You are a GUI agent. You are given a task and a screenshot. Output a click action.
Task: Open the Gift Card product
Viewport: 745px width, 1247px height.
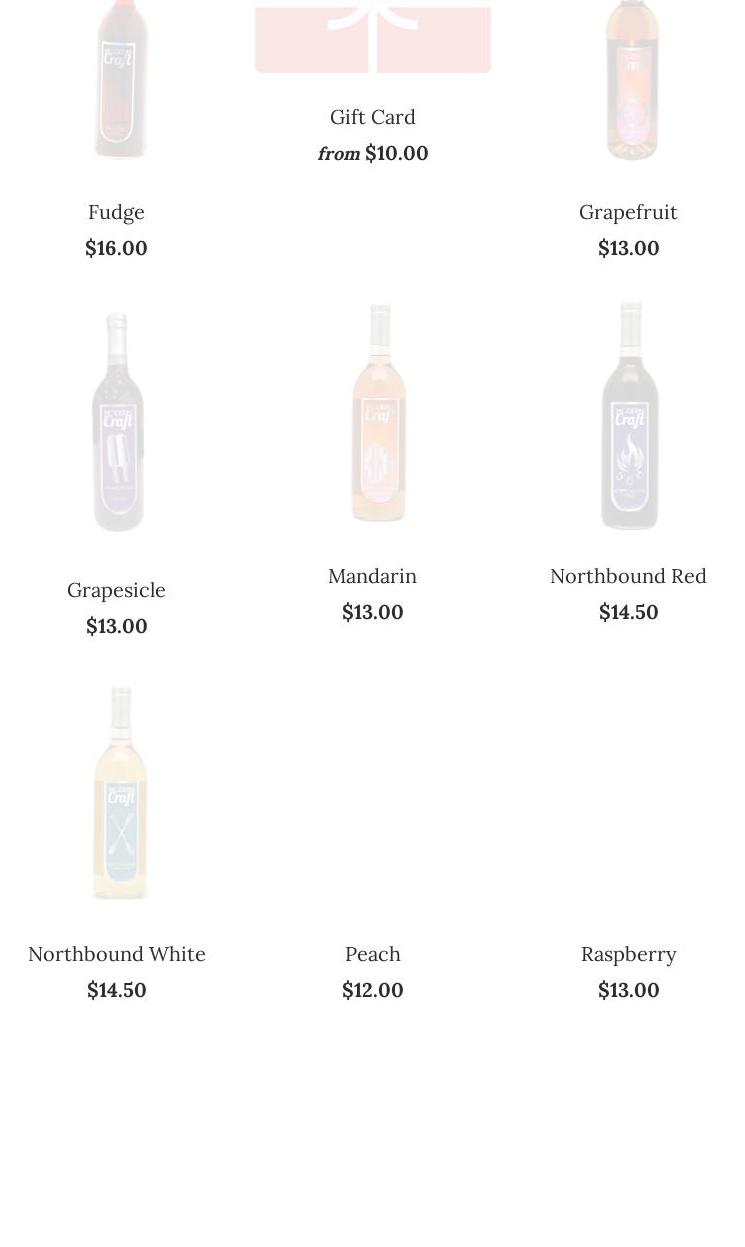(372, 117)
